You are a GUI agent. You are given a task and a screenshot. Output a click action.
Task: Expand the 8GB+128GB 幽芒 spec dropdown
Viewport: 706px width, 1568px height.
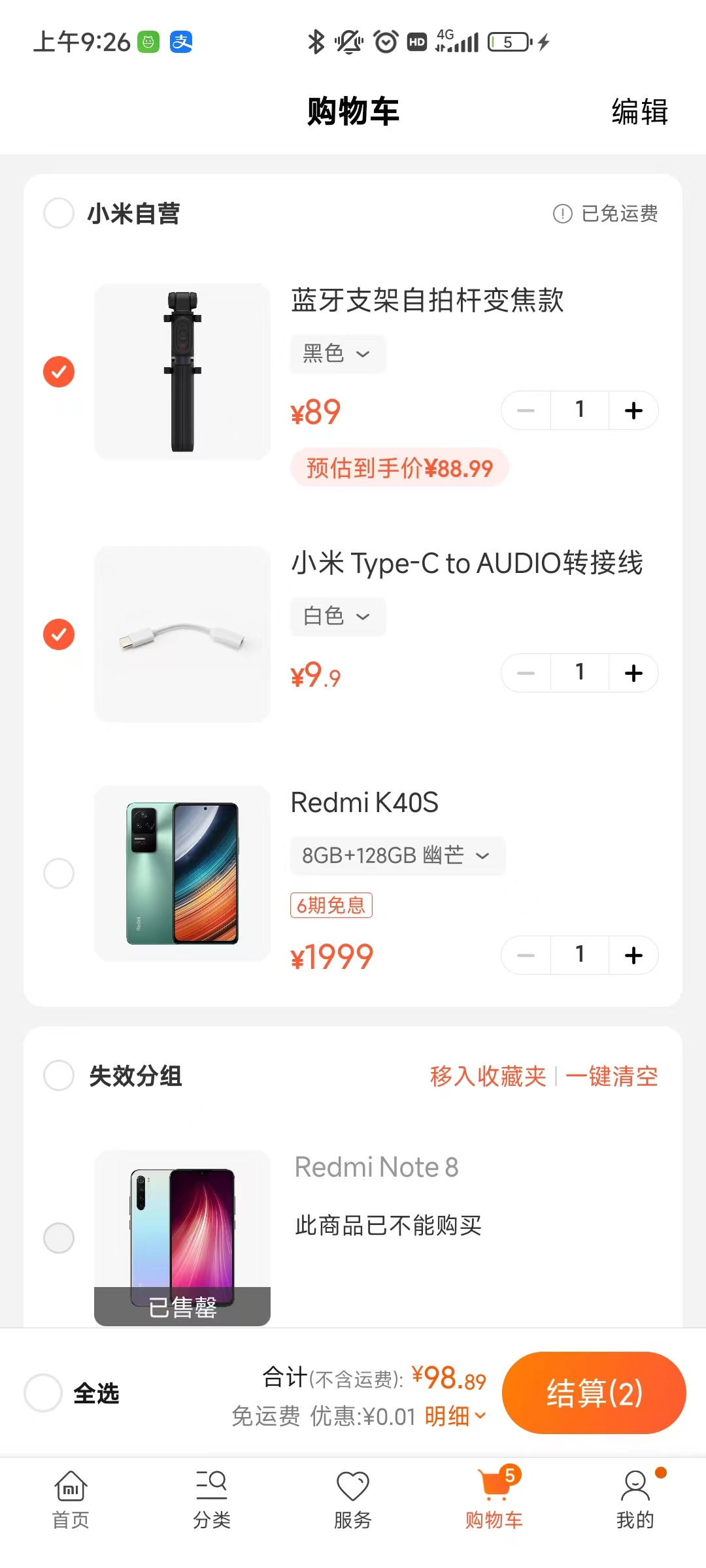tap(397, 856)
